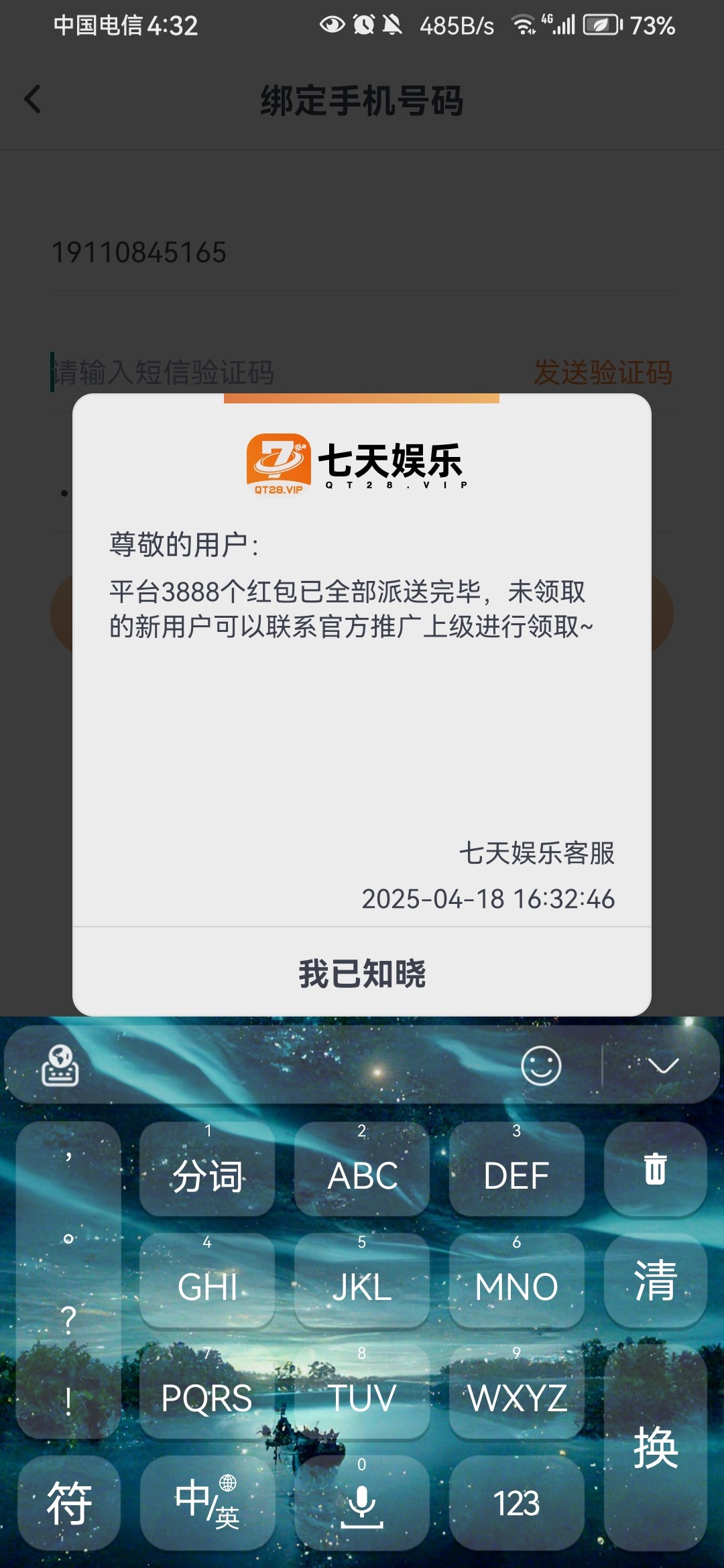Edit the phone number 19110845165
724x1568 pixels.
point(362,253)
